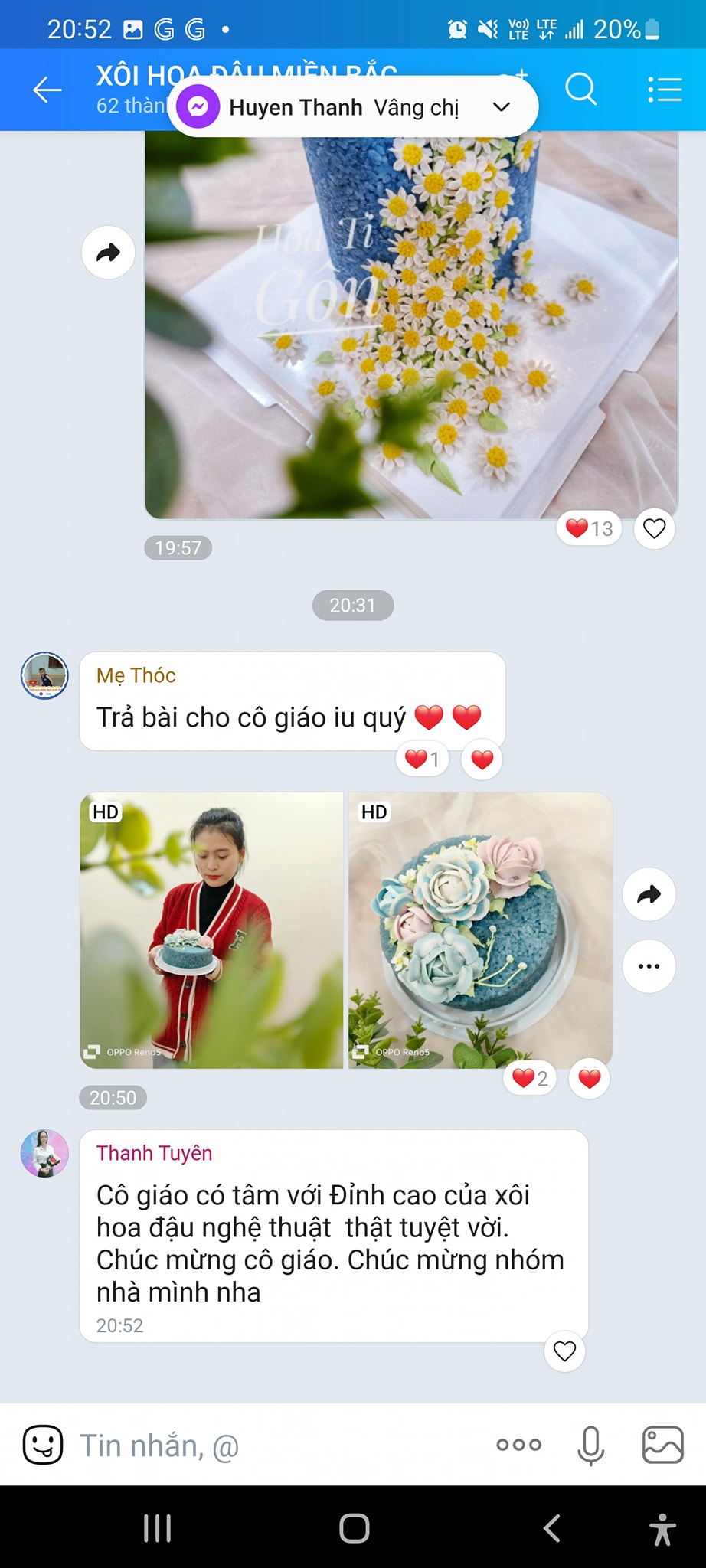Open Mẹ Thóc's profile picture
The height and width of the screenshot is (1568, 706).
[x=44, y=676]
